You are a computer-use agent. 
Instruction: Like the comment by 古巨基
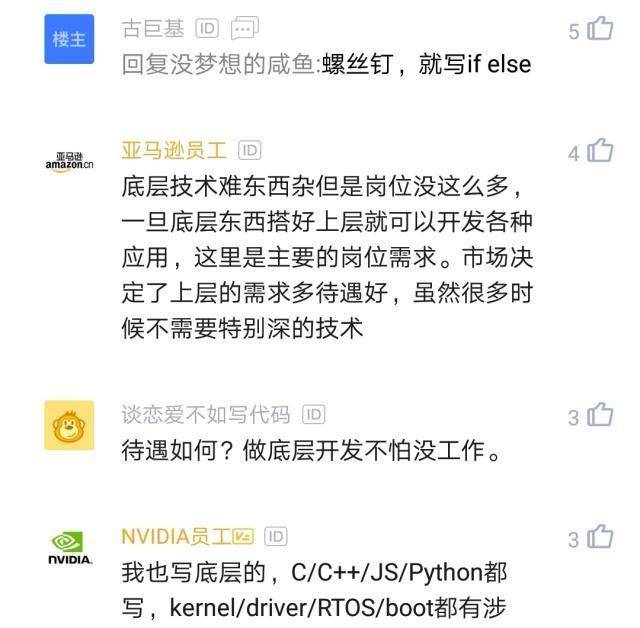pyautogui.click(x=600, y=29)
